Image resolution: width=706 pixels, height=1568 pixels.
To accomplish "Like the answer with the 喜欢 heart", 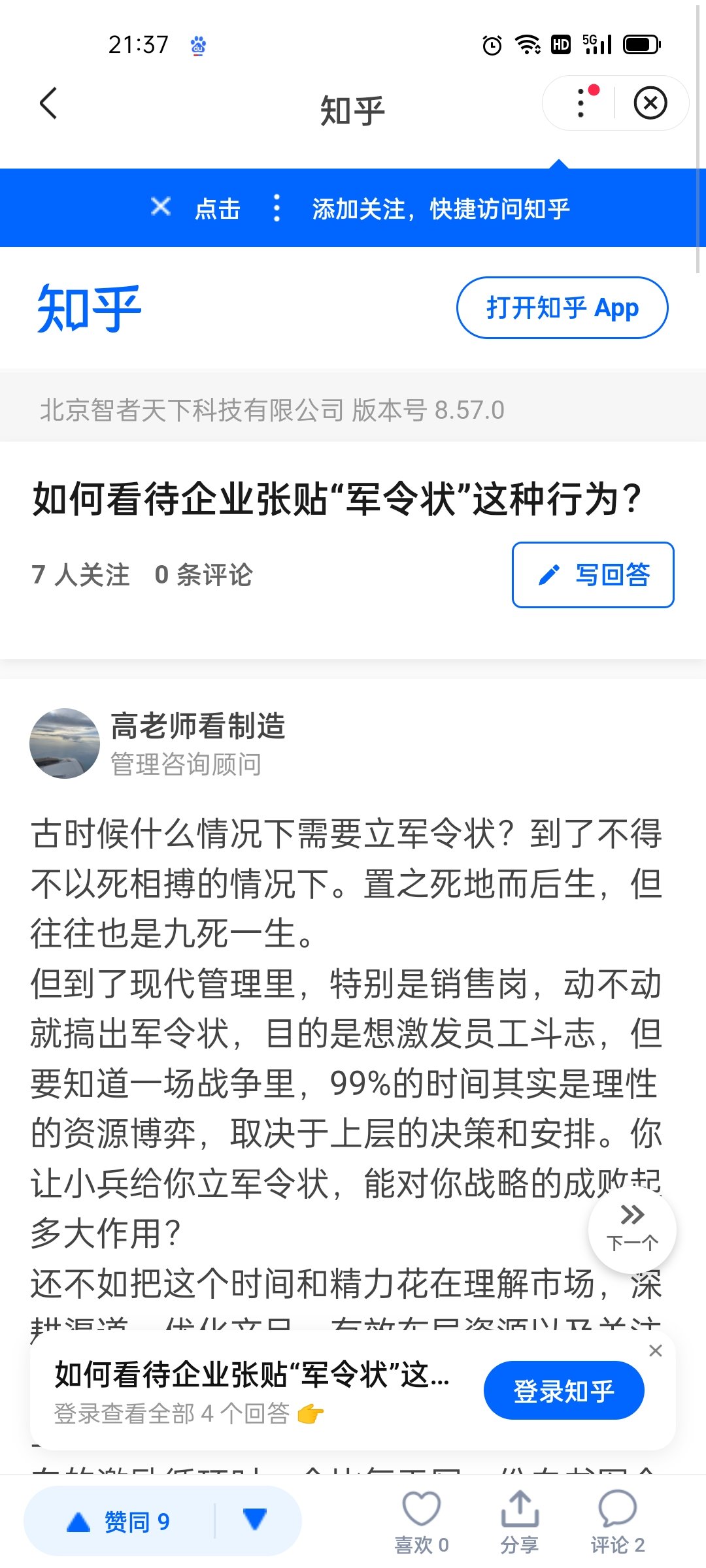I will pos(422,1521).
